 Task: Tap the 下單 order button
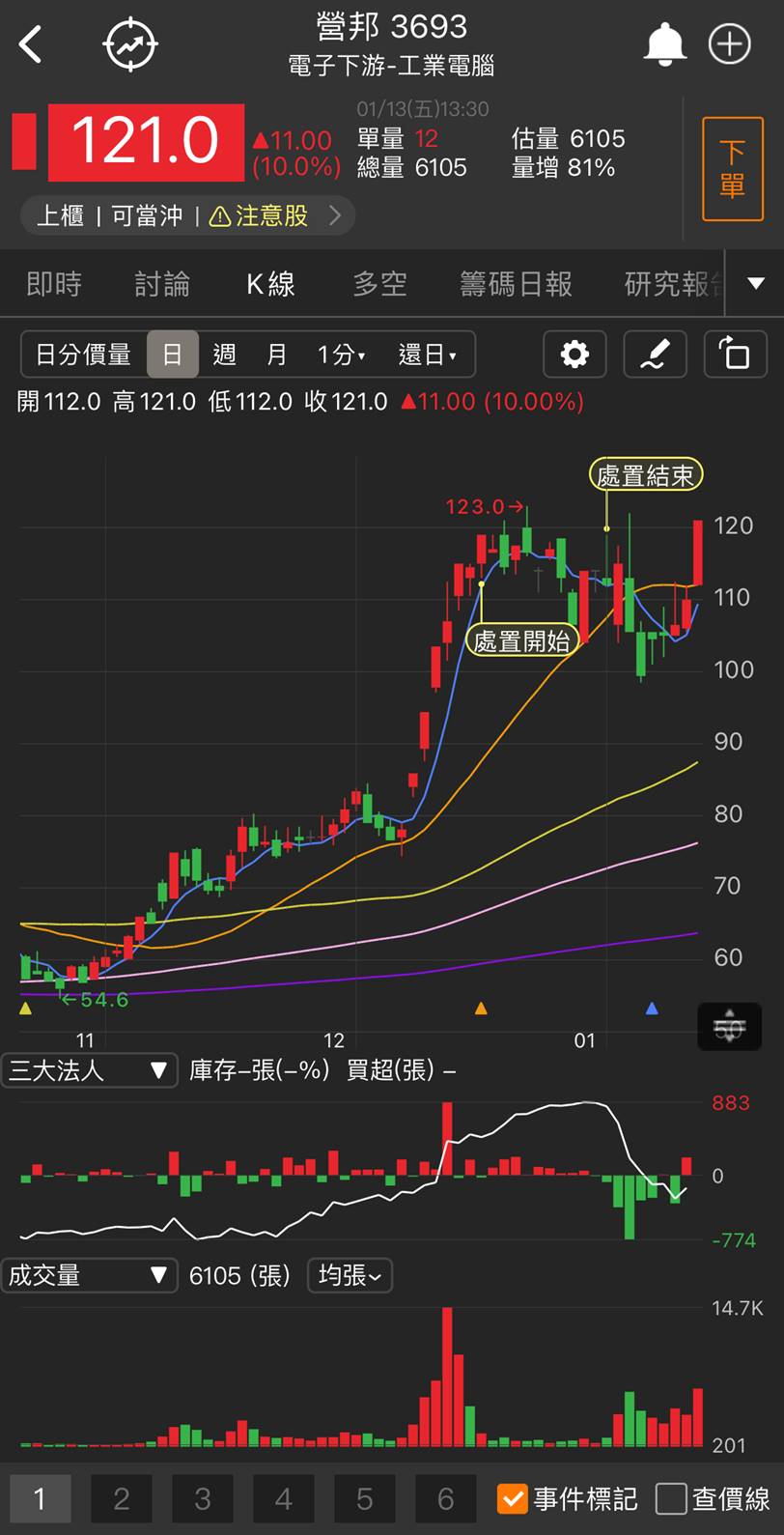[733, 168]
